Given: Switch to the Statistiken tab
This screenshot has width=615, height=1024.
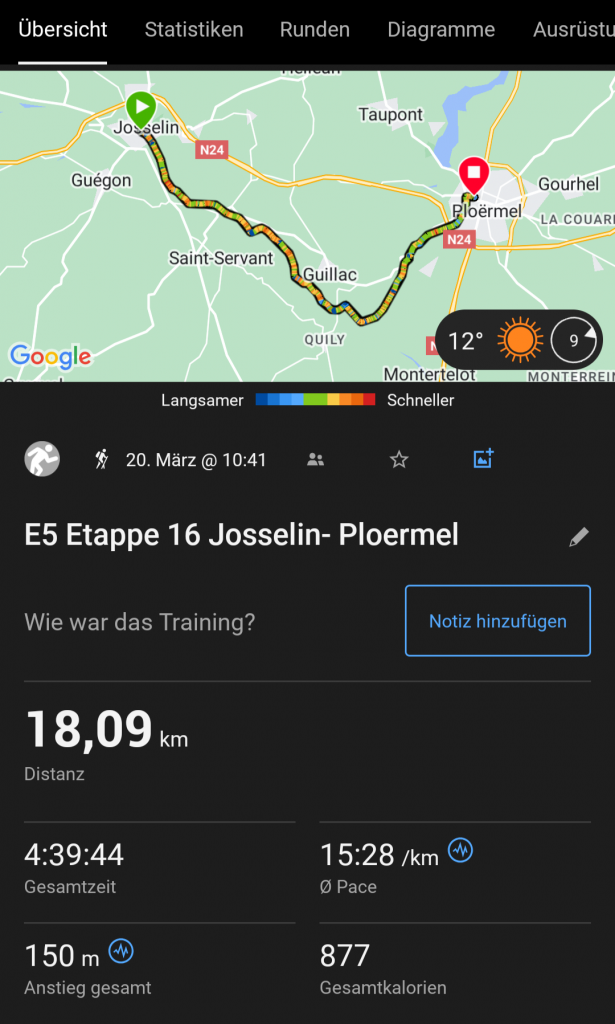Looking at the screenshot, I should point(194,30).
